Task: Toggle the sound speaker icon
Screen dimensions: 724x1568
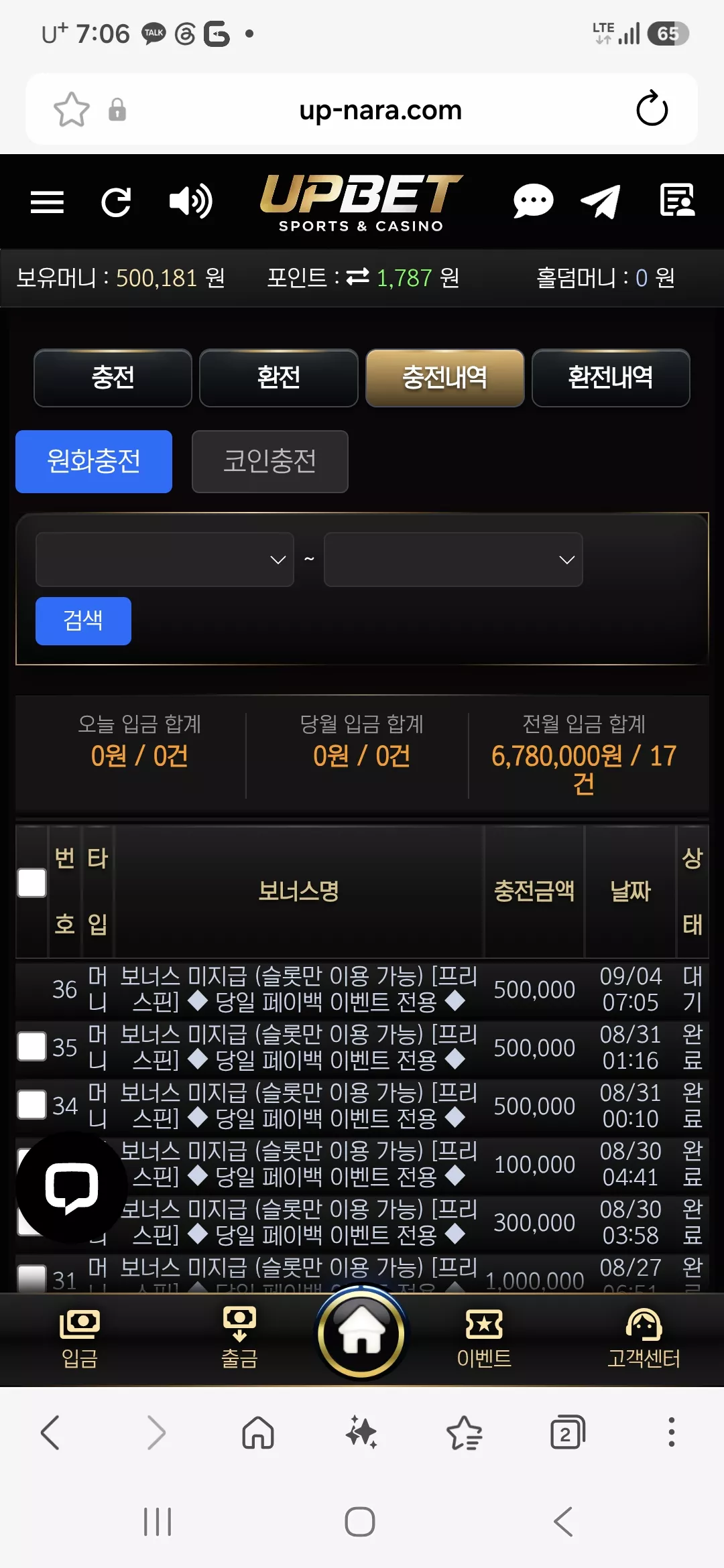Action: [190, 201]
